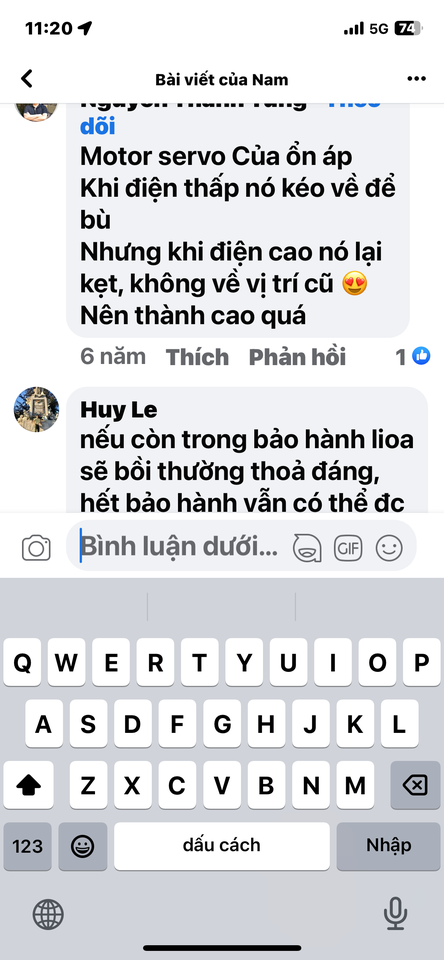Open the emoji smiley picker in comment box
Screen dimensions: 444x960
[x=389, y=547]
